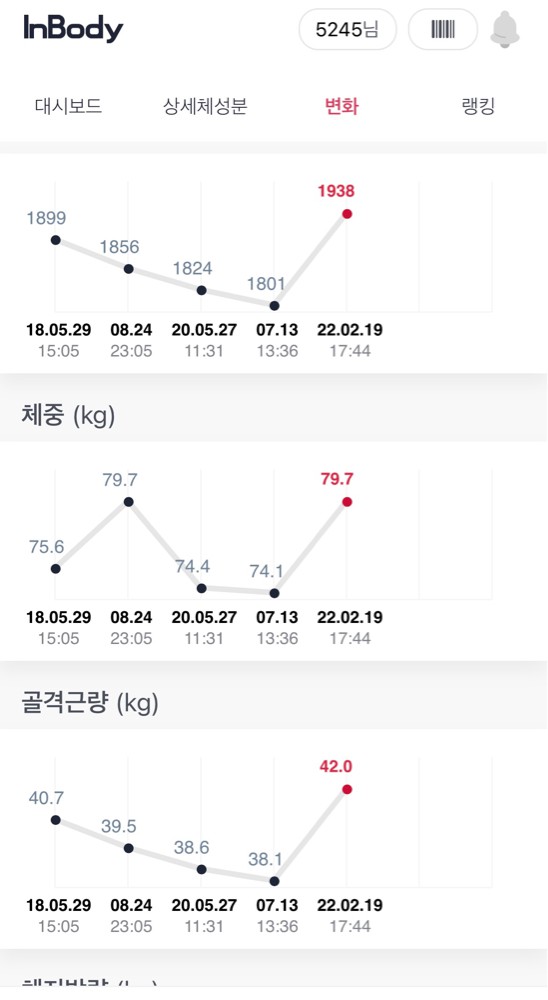
Task: Select the 변화 tab
Action: click(342, 105)
